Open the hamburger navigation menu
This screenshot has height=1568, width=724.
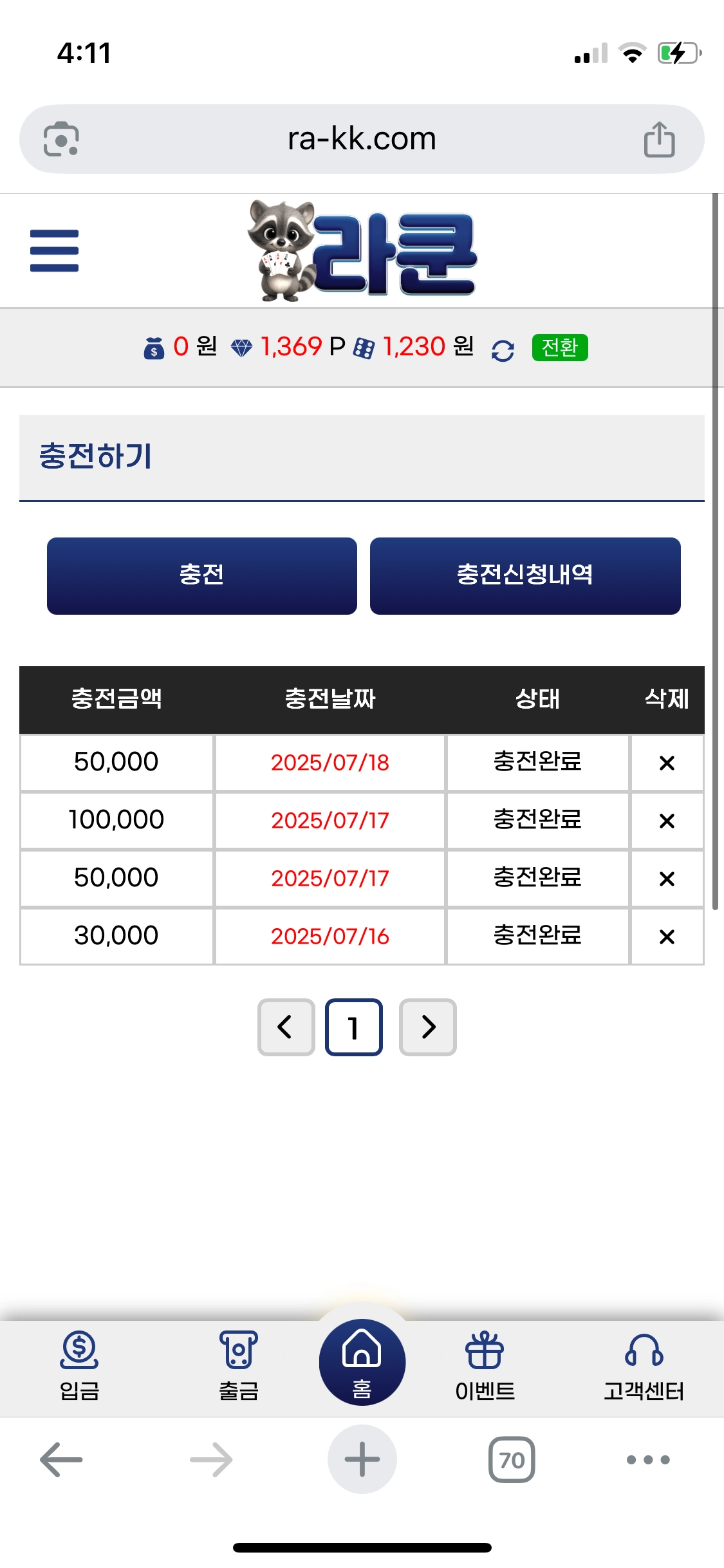pos(54,252)
